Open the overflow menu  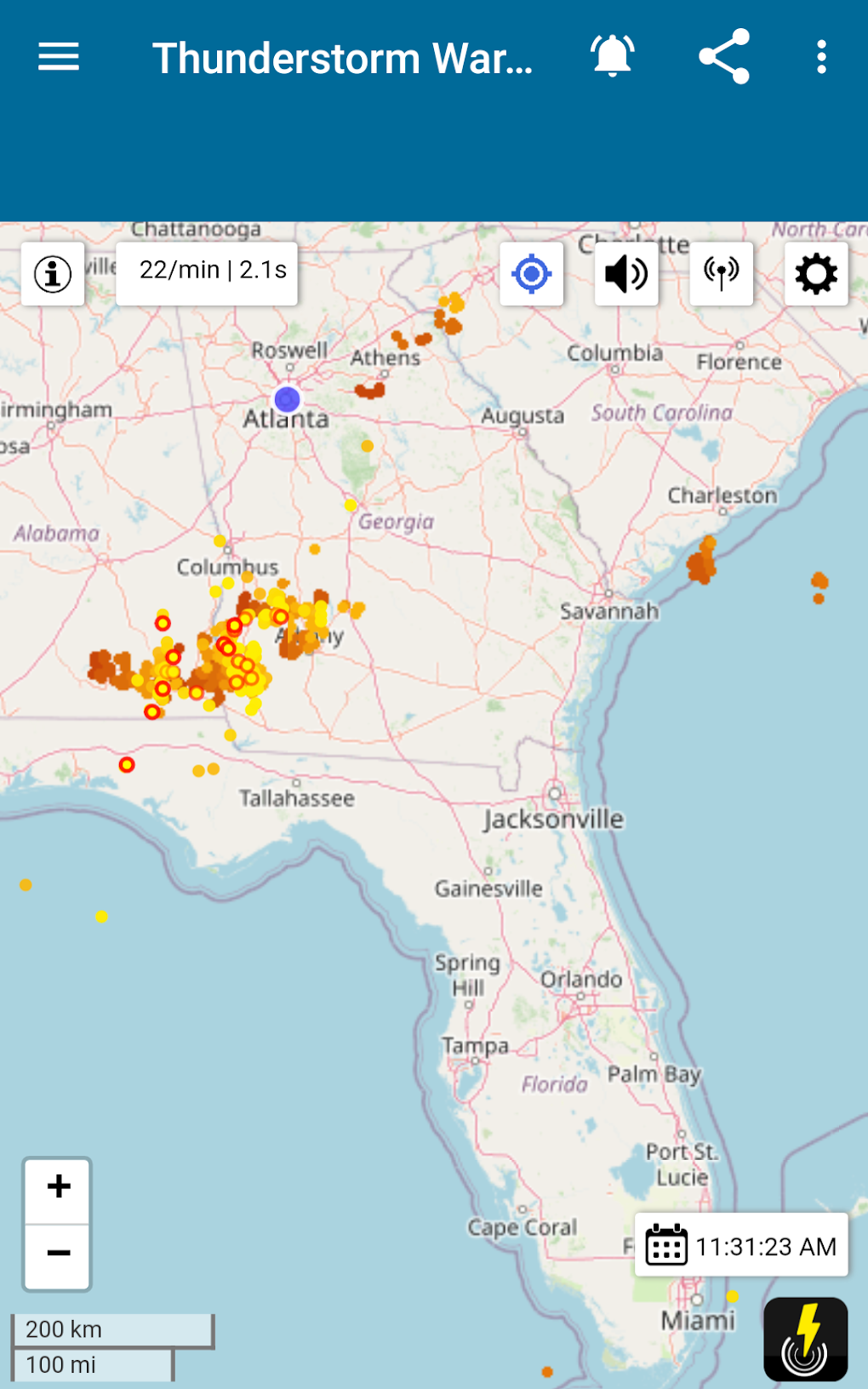click(821, 57)
